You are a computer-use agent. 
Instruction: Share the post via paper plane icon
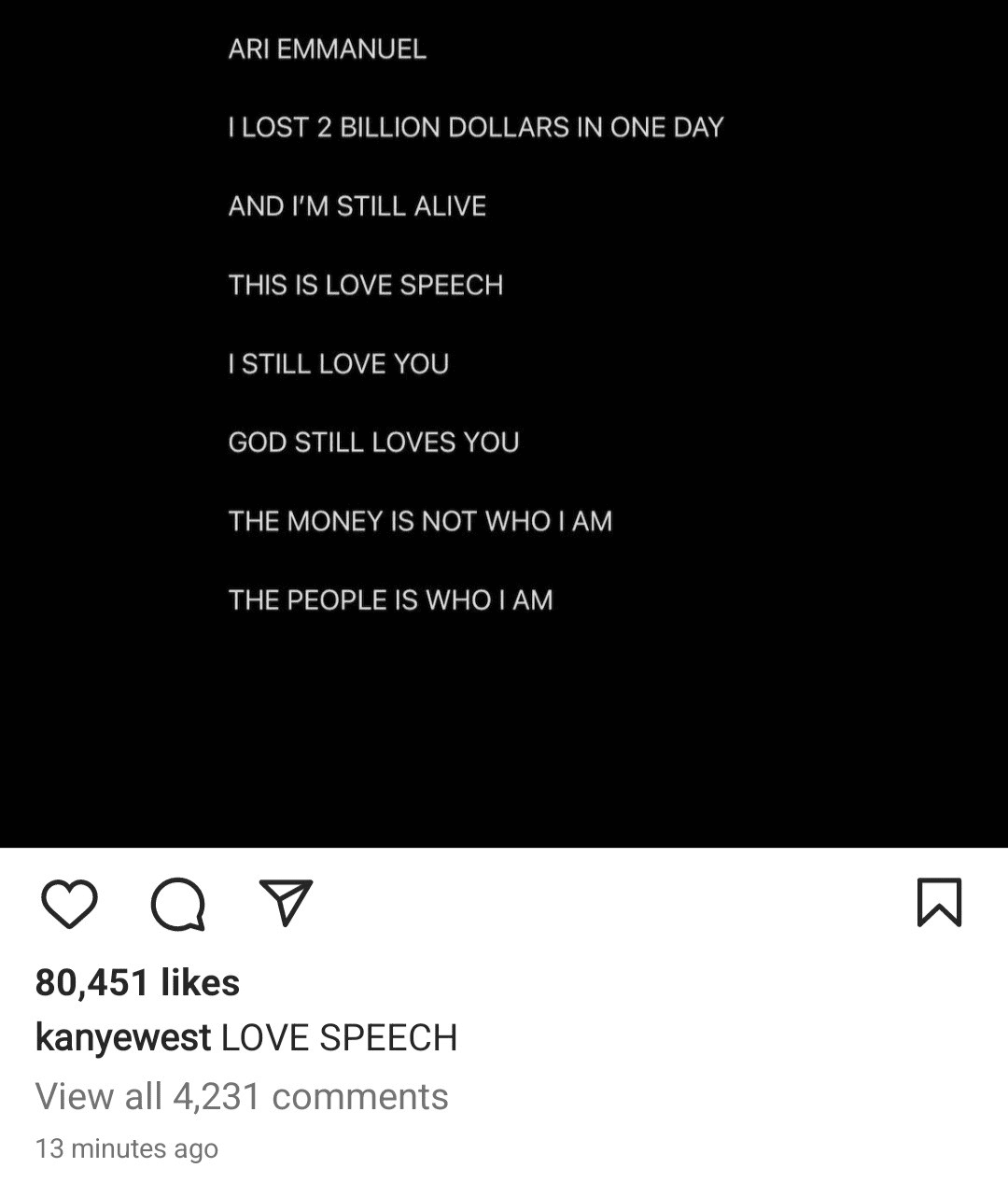coord(286,903)
